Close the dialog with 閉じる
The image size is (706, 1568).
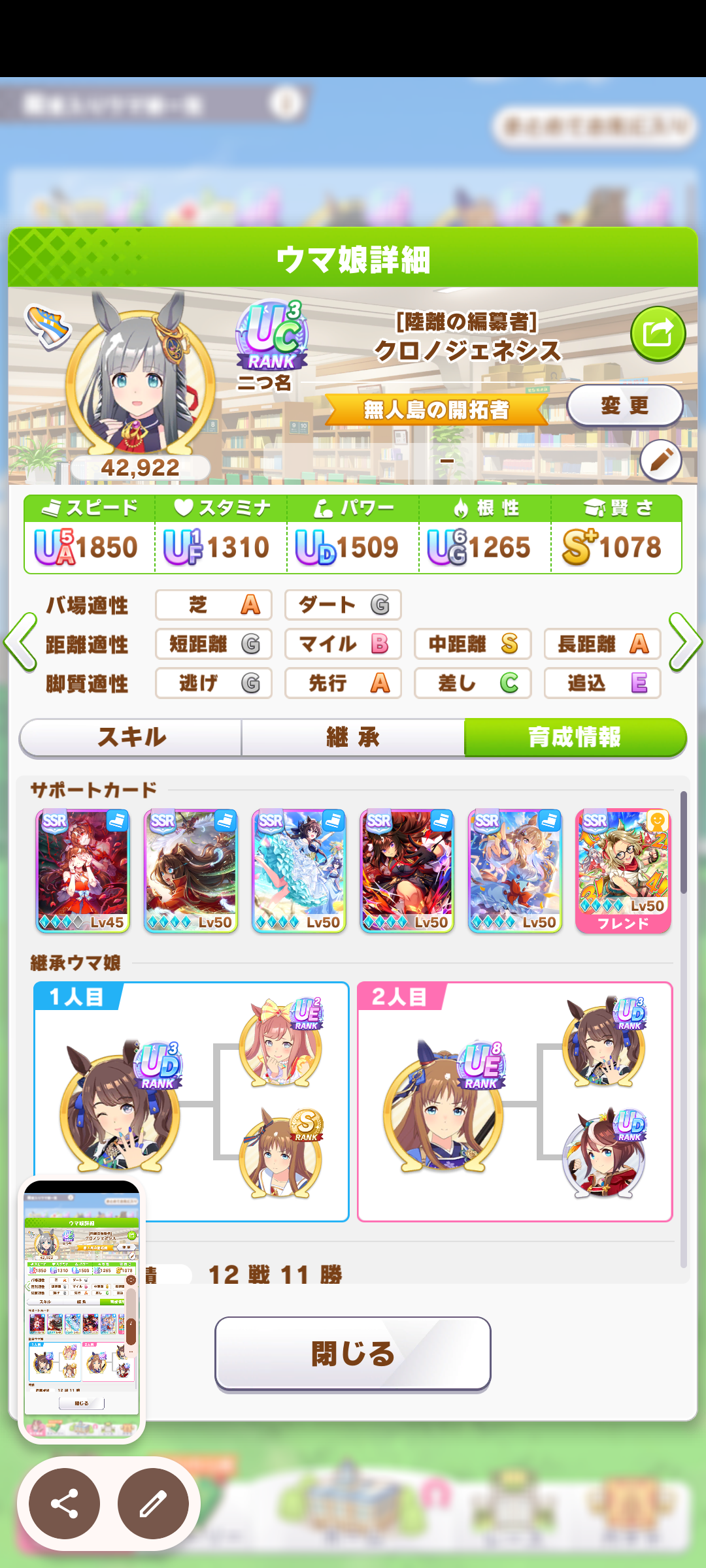(x=353, y=1353)
